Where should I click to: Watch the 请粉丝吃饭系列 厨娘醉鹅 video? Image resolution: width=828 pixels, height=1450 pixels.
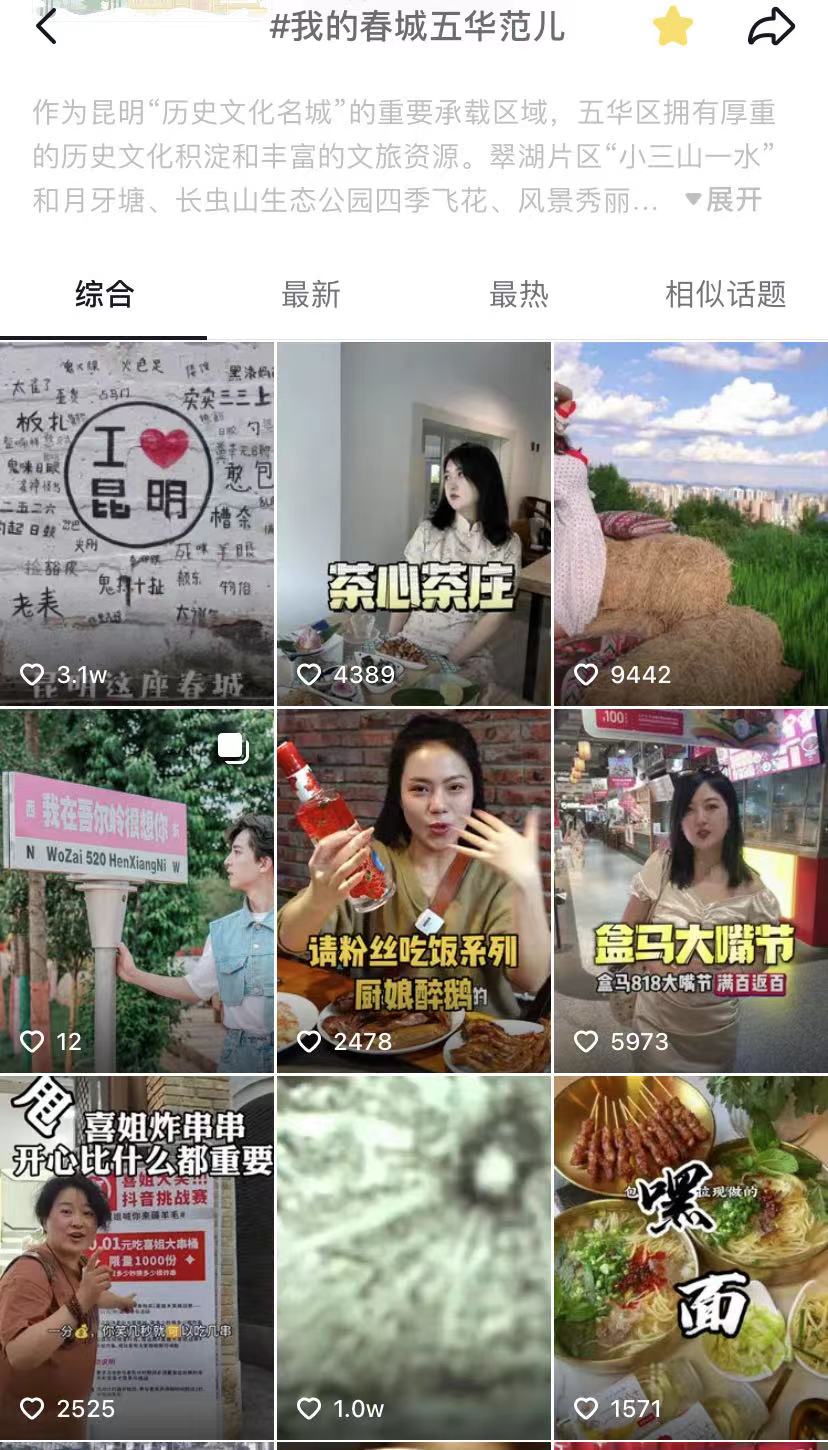[414, 890]
